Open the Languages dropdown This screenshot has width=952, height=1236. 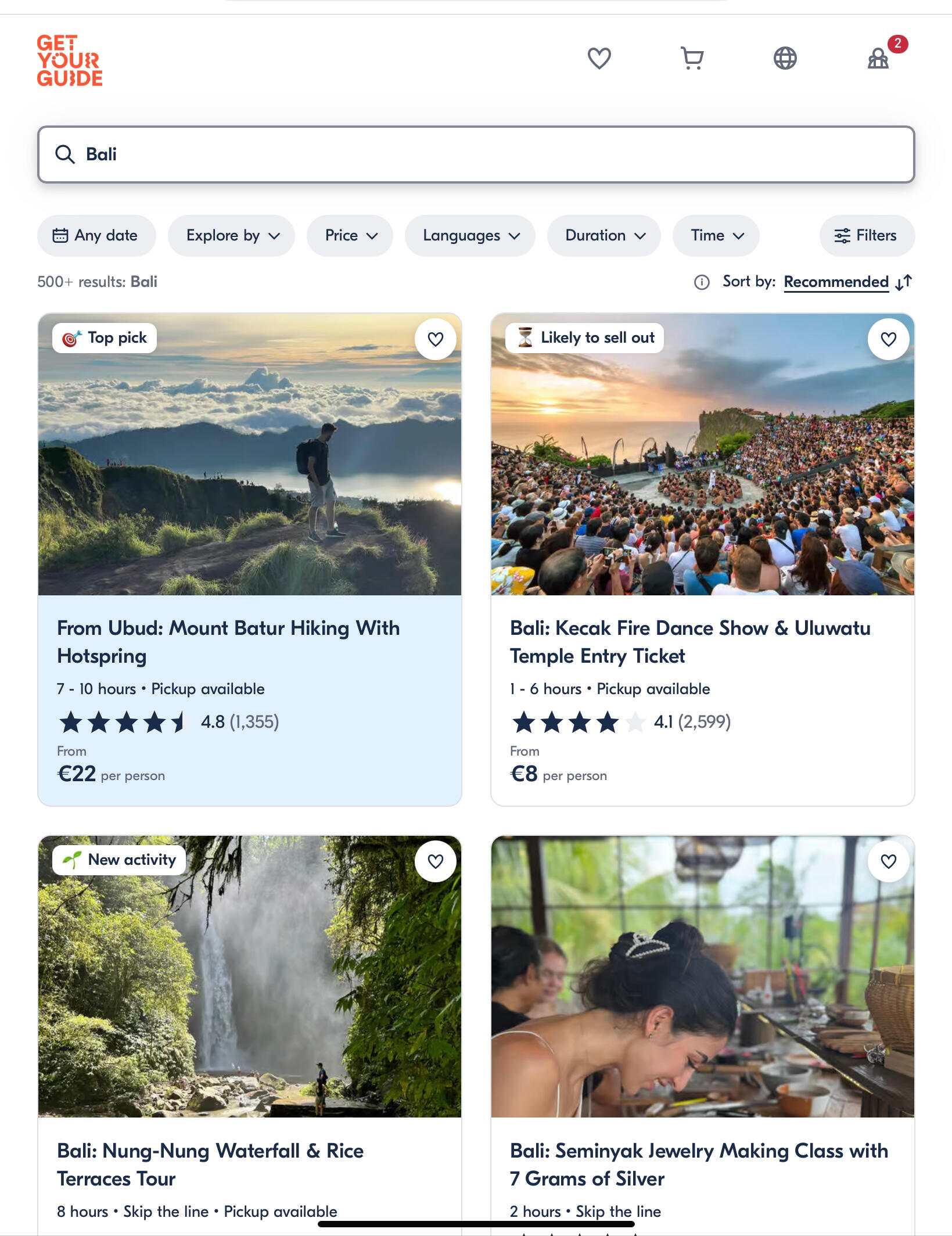pyautogui.click(x=470, y=235)
